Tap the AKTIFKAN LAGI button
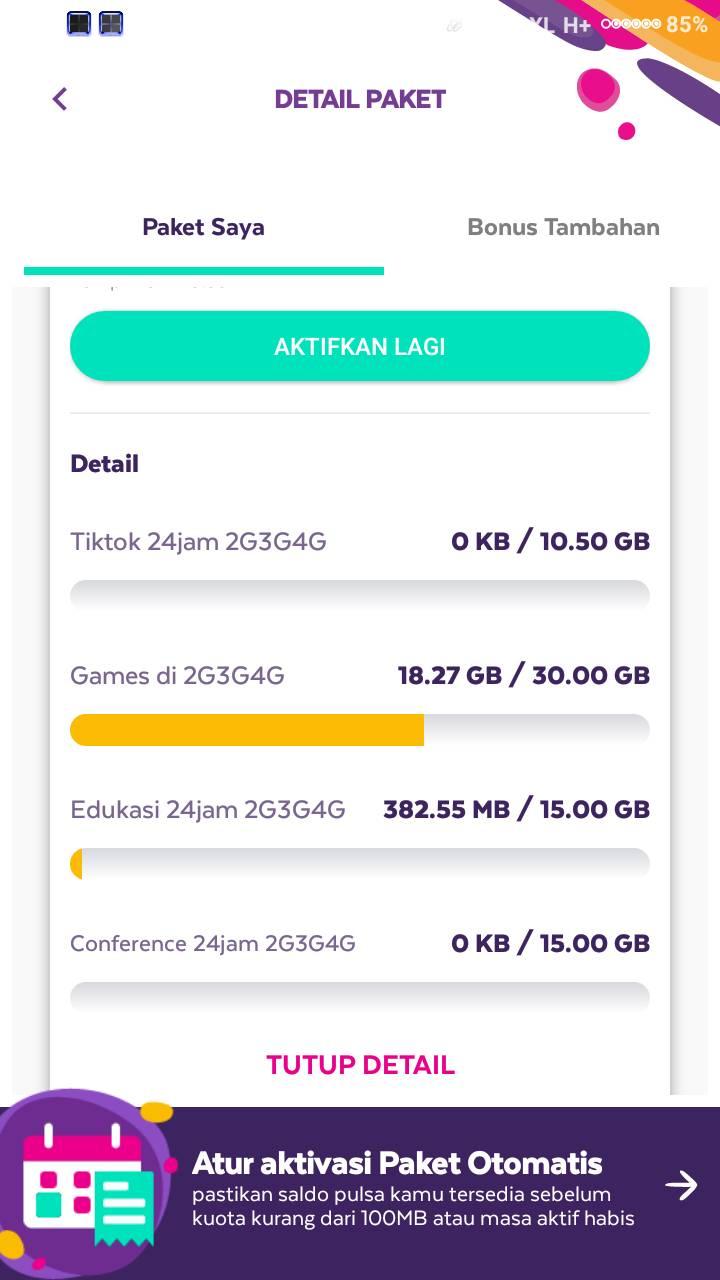 coord(360,346)
